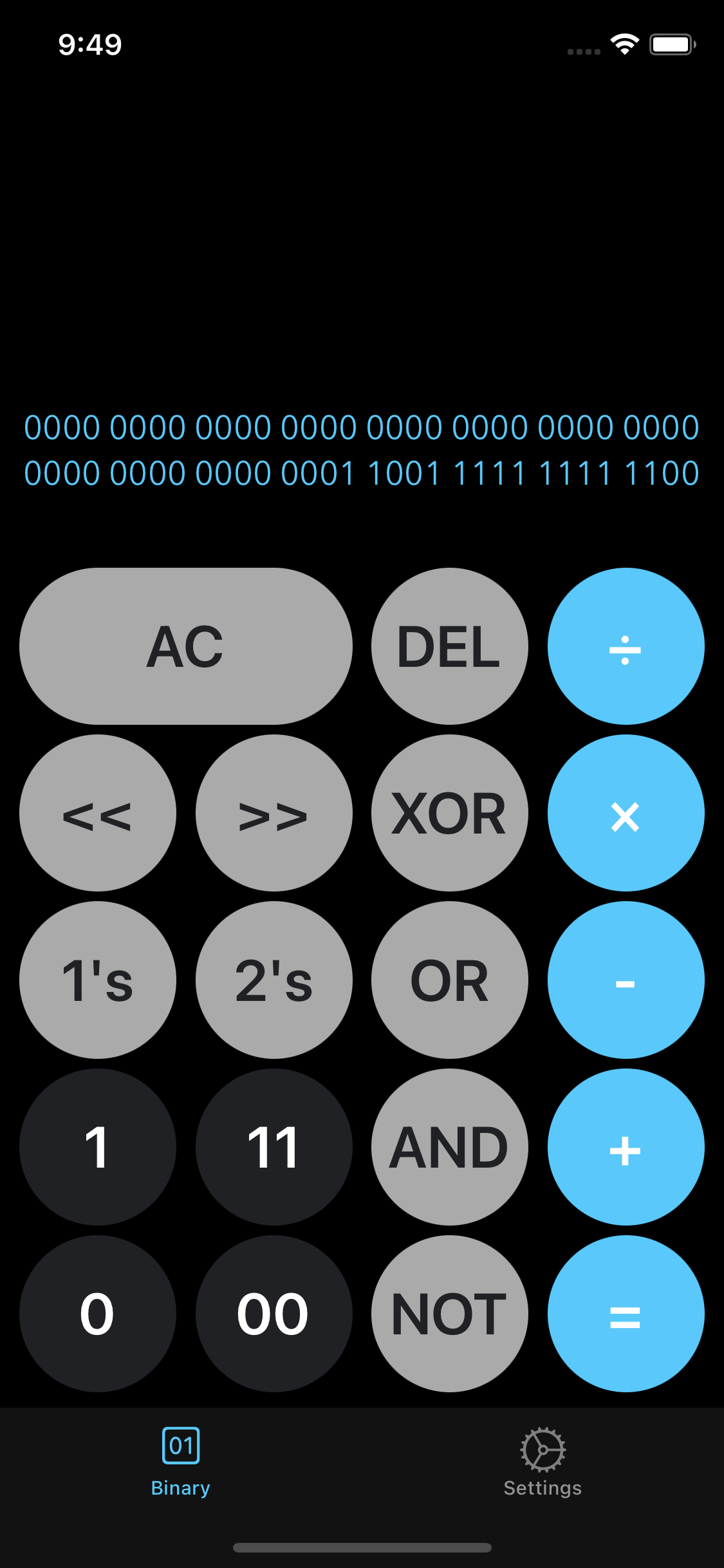The height and width of the screenshot is (1568, 724).
Task: Apply the NOT operation
Action: pos(449,1314)
